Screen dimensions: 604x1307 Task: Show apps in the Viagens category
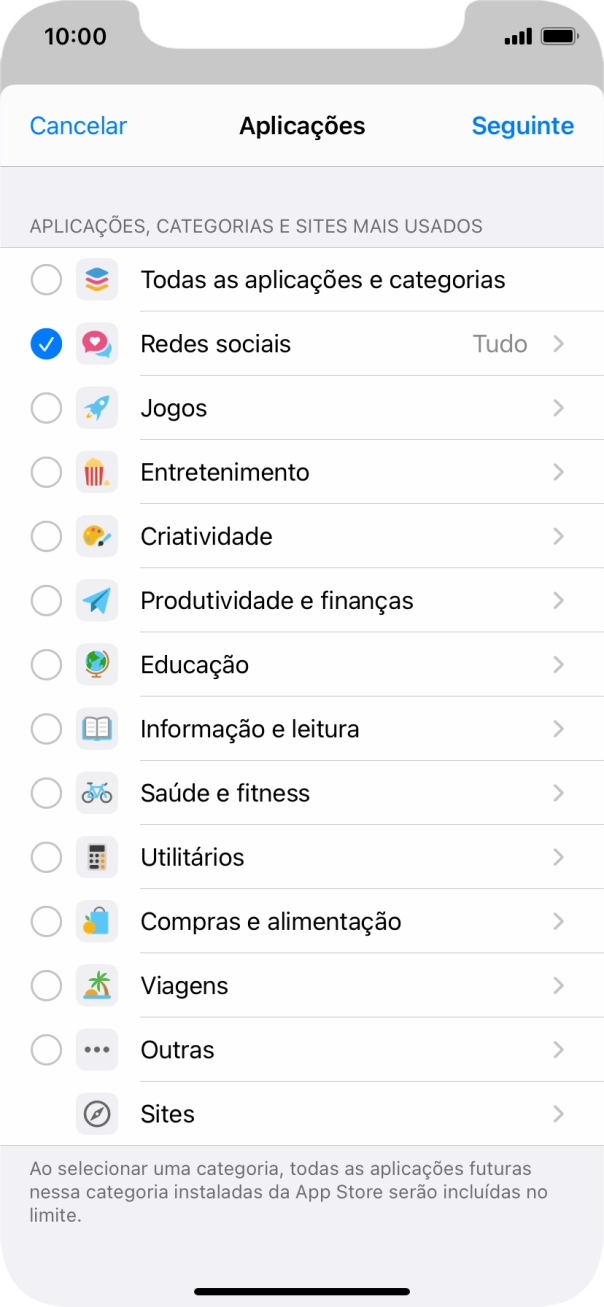tap(558, 986)
